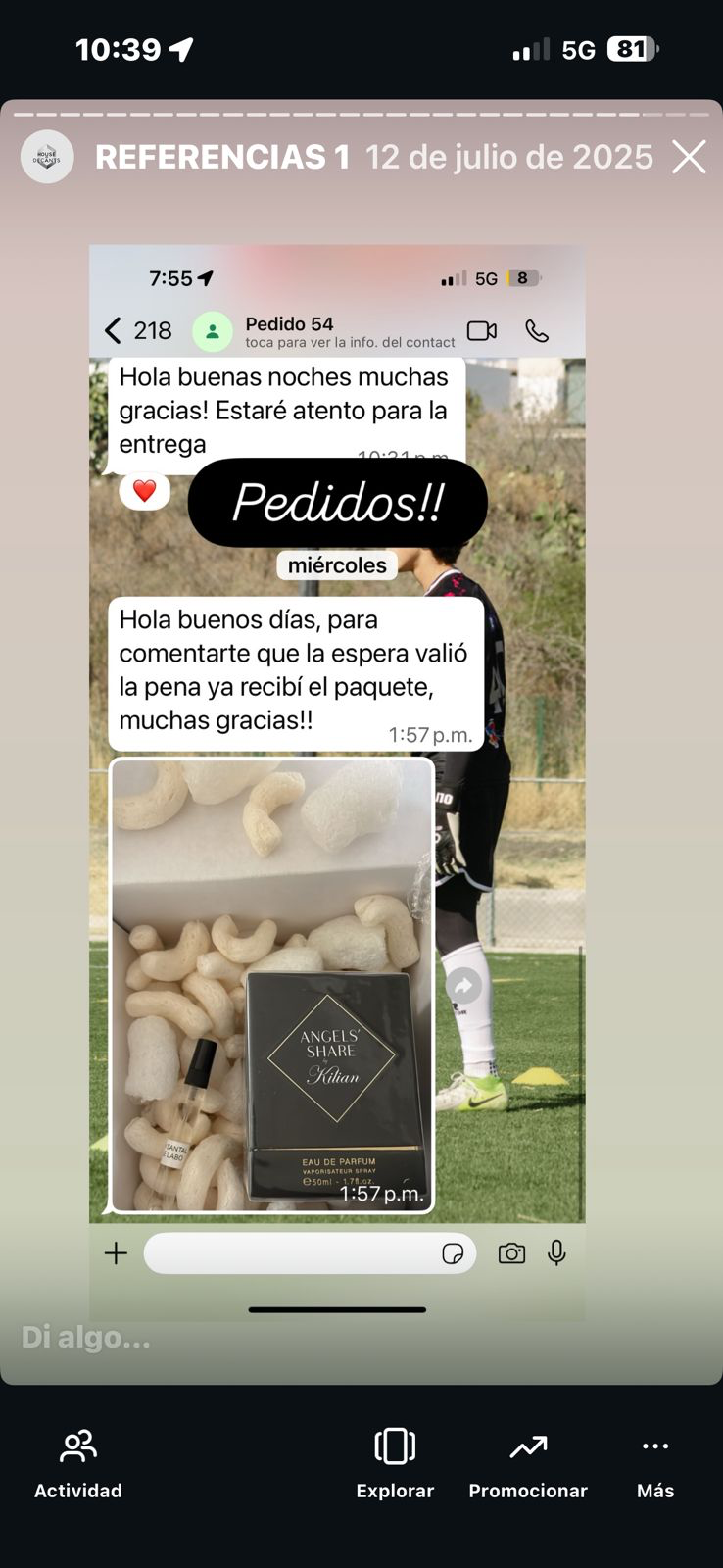This screenshot has height=1568, width=723.
Task: Open the House Decants profile avatar
Action: click(47, 157)
